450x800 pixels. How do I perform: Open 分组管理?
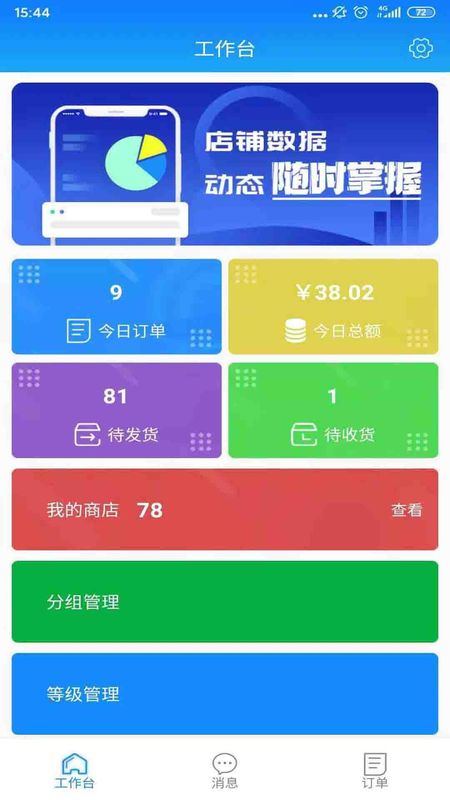click(225, 602)
